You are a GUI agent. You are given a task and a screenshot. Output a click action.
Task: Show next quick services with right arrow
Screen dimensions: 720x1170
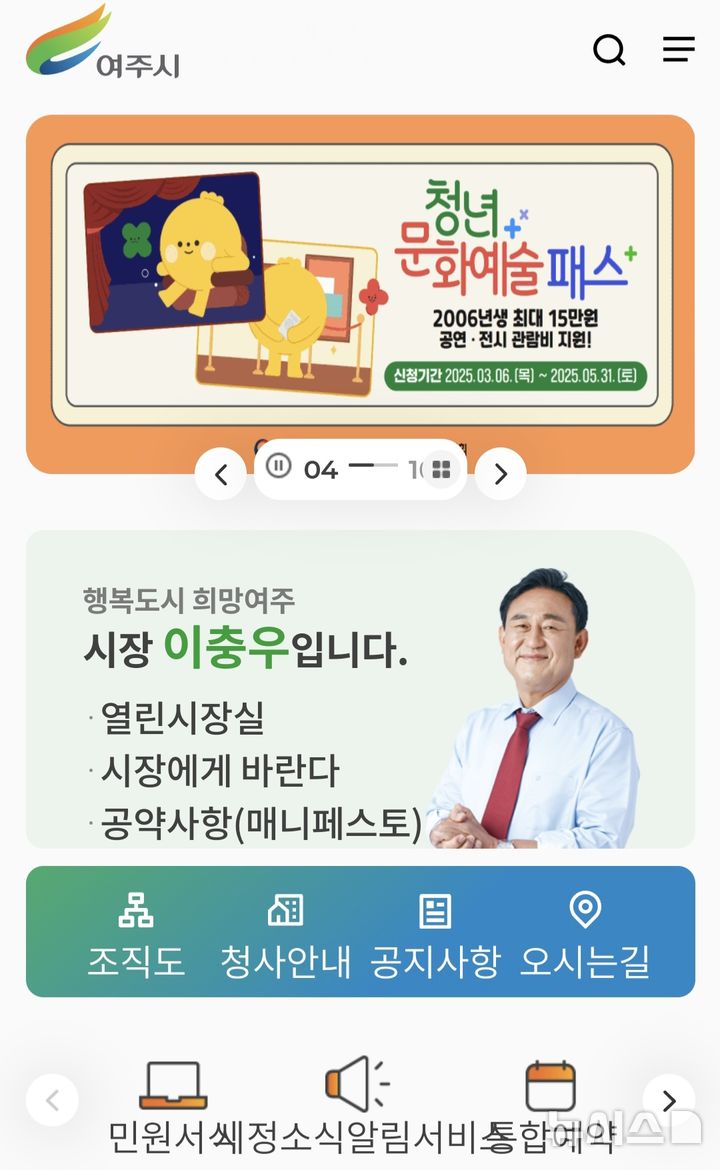(x=668, y=1101)
